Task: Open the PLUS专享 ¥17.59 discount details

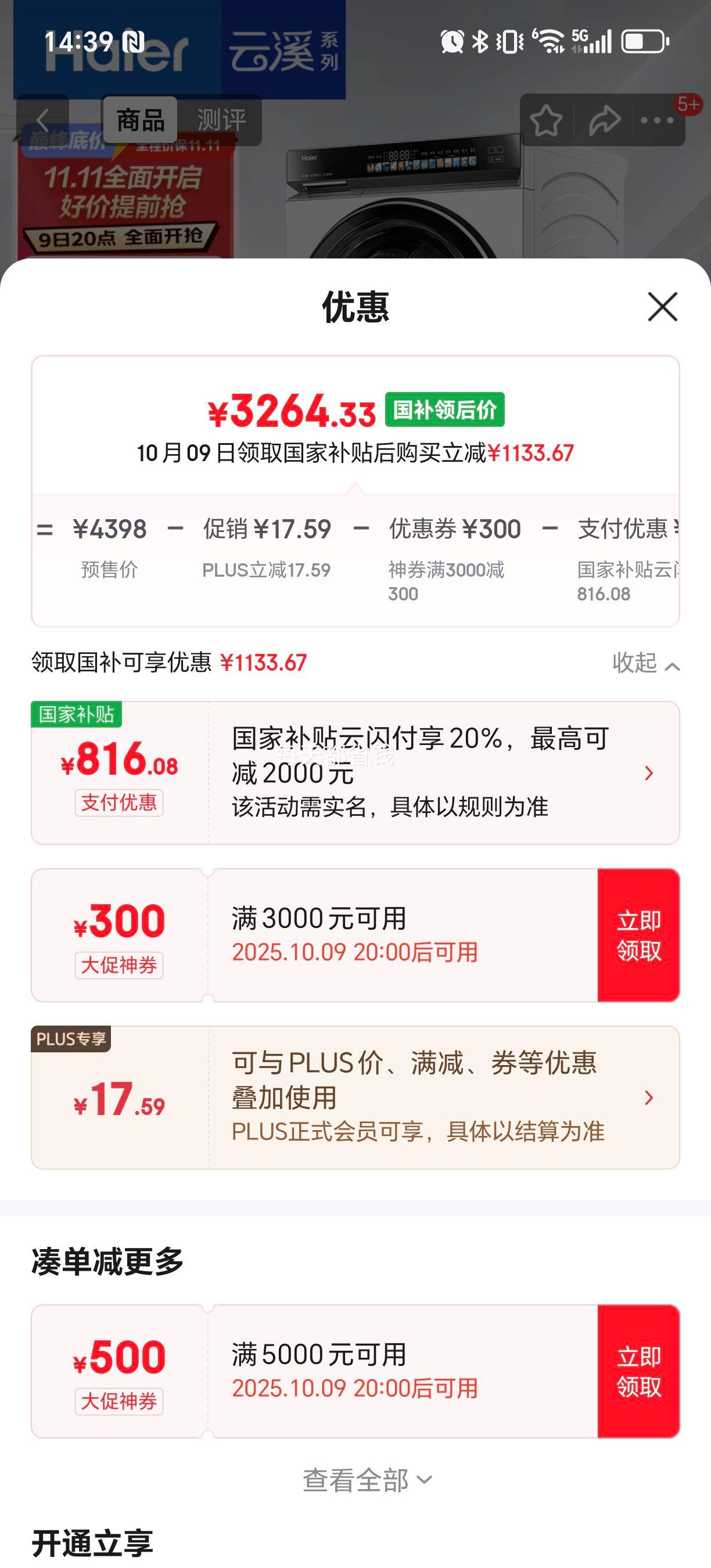Action: coord(648,1098)
